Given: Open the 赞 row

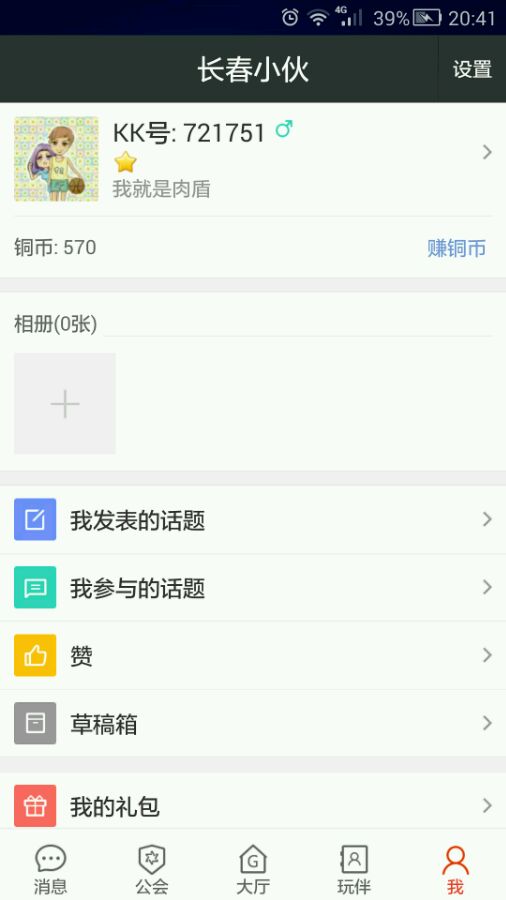Looking at the screenshot, I should 253,655.
